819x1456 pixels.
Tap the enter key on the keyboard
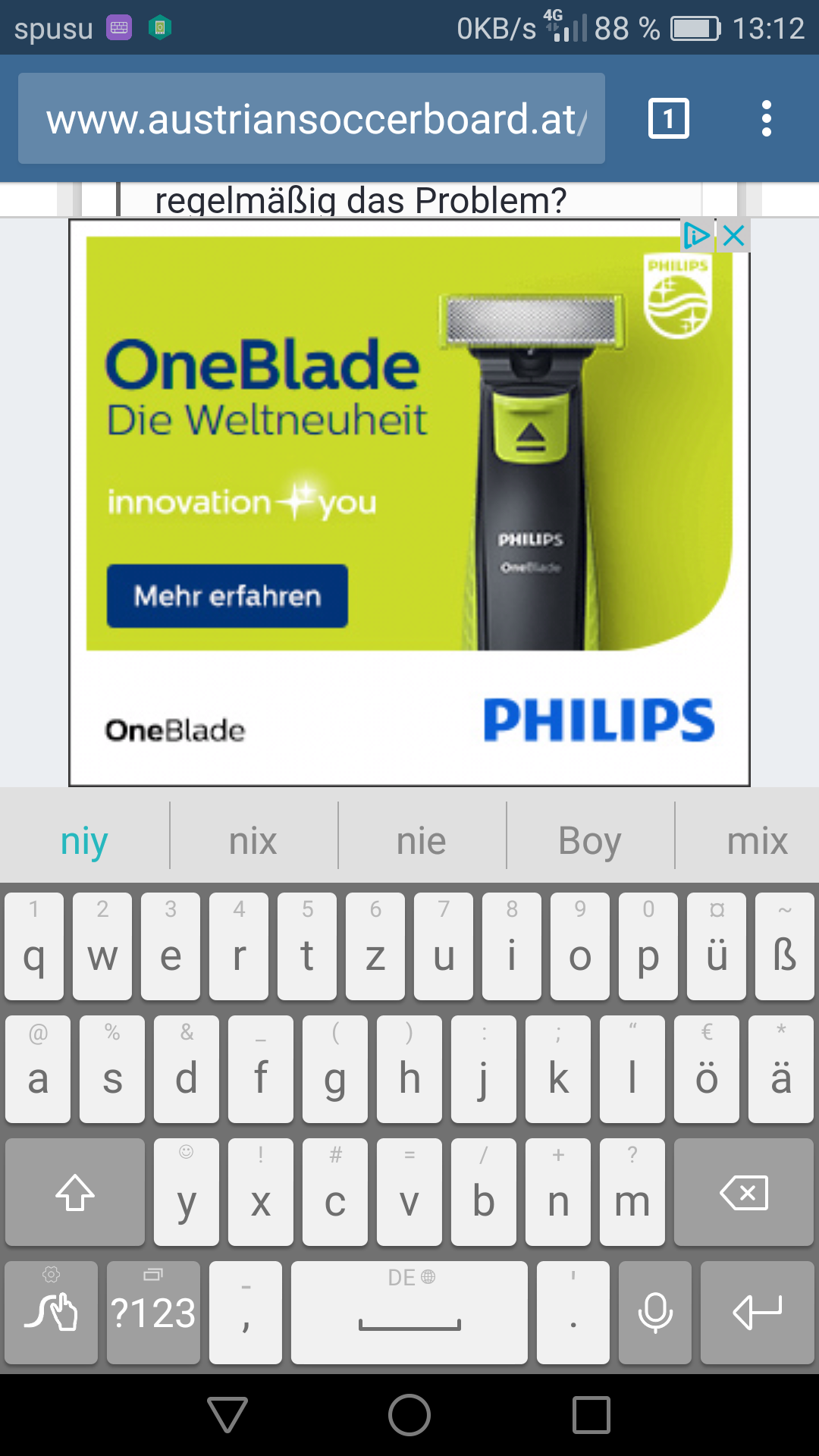[x=758, y=1312]
